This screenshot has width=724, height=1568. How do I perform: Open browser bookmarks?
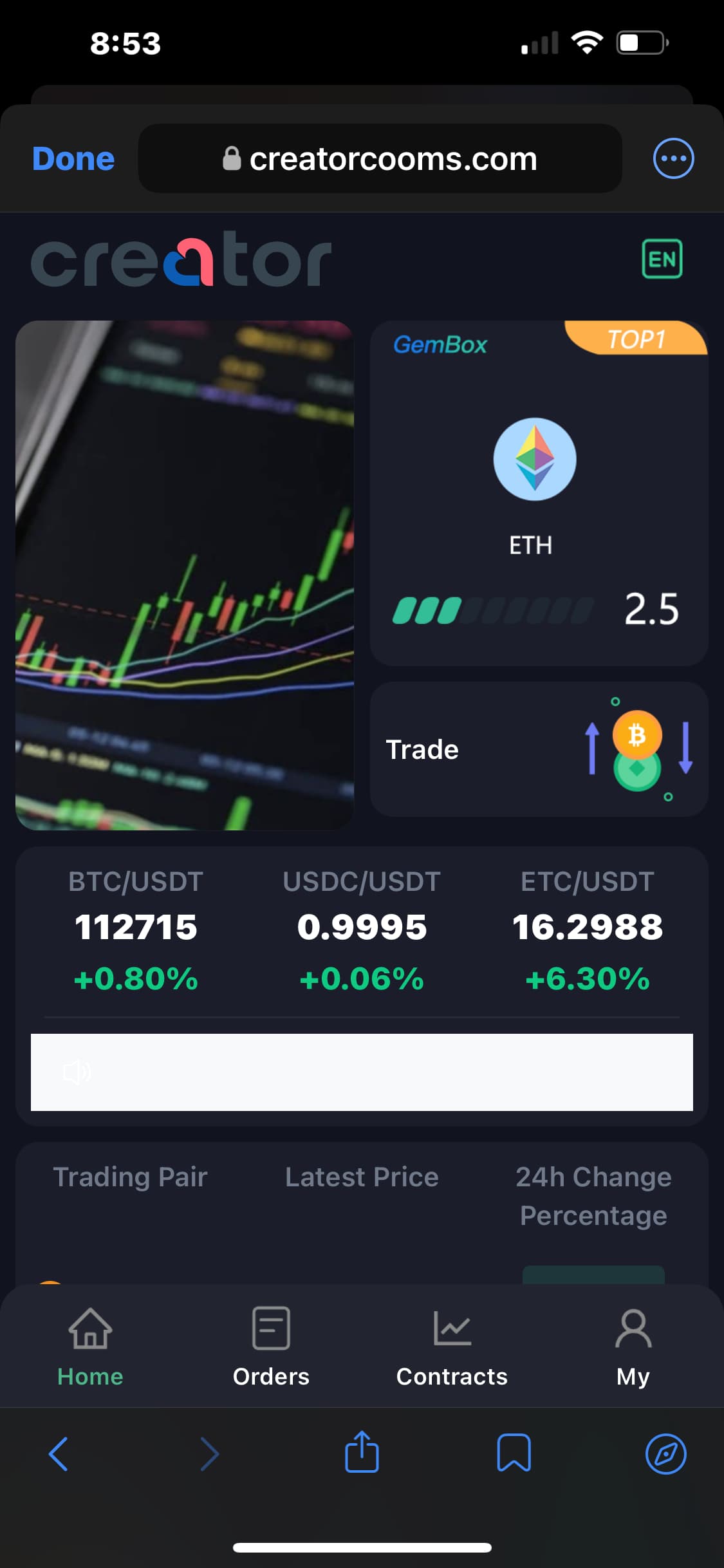[514, 1453]
